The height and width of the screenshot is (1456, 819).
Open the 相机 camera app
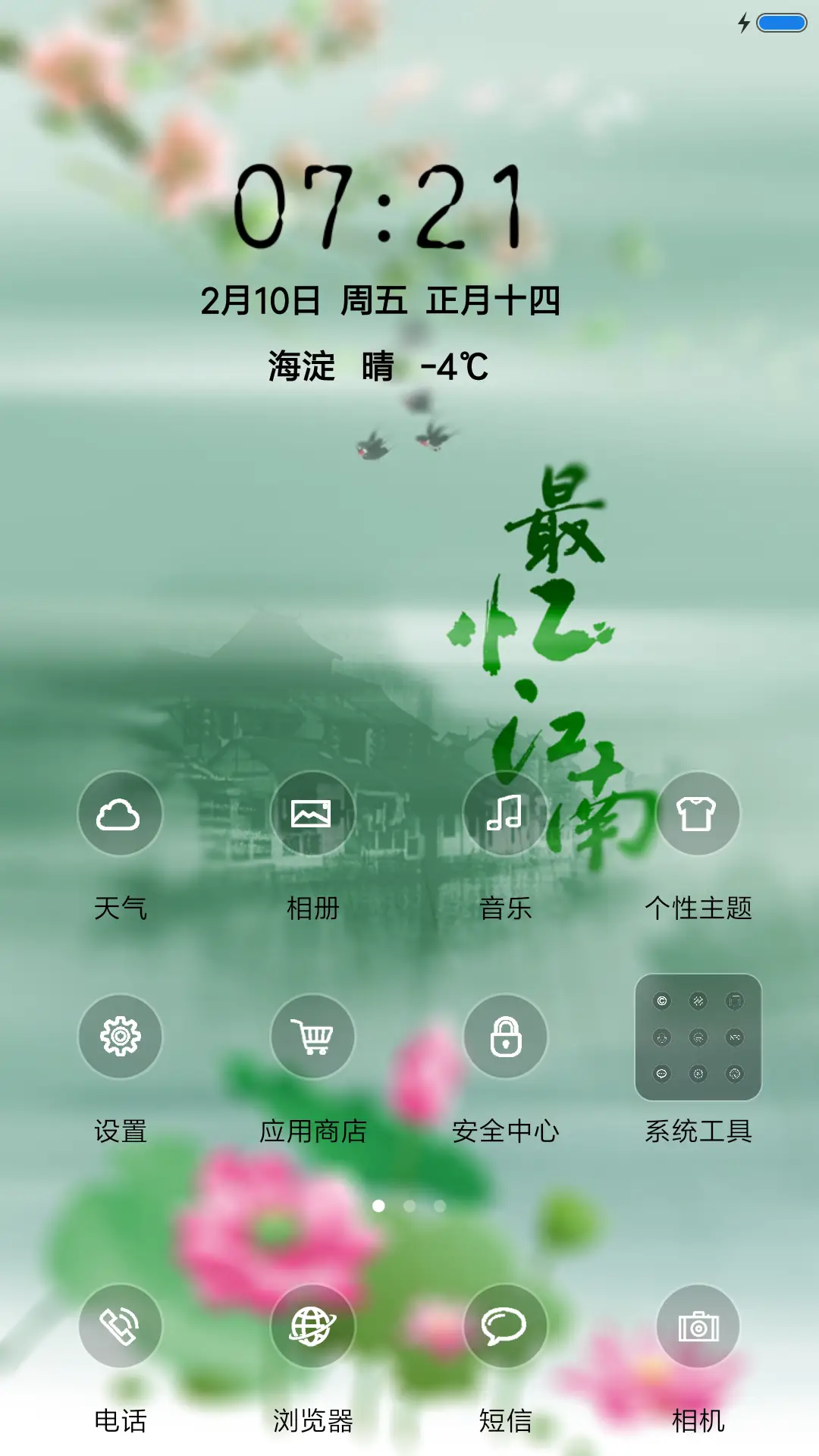pos(699,1325)
